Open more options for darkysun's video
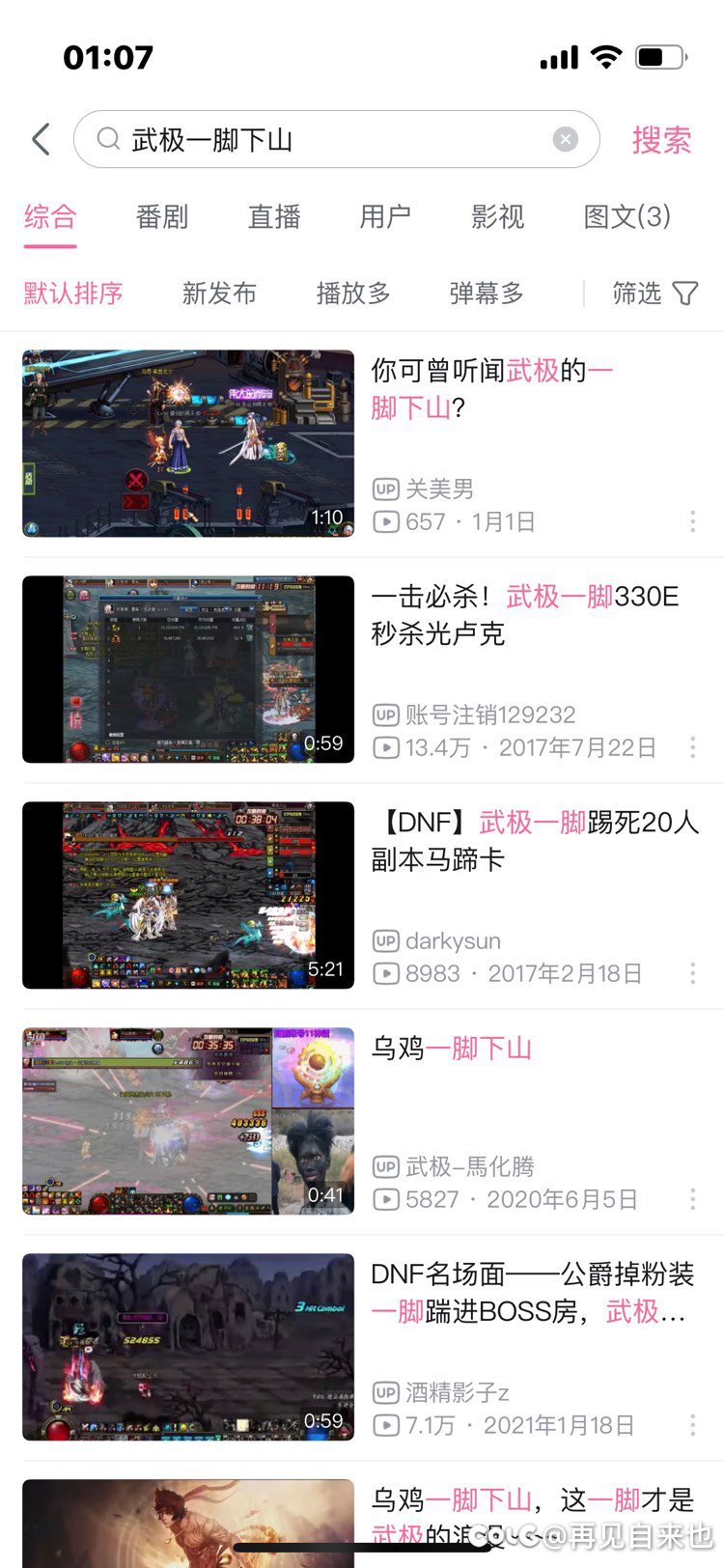The width and height of the screenshot is (724, 1568). (692, 973)
